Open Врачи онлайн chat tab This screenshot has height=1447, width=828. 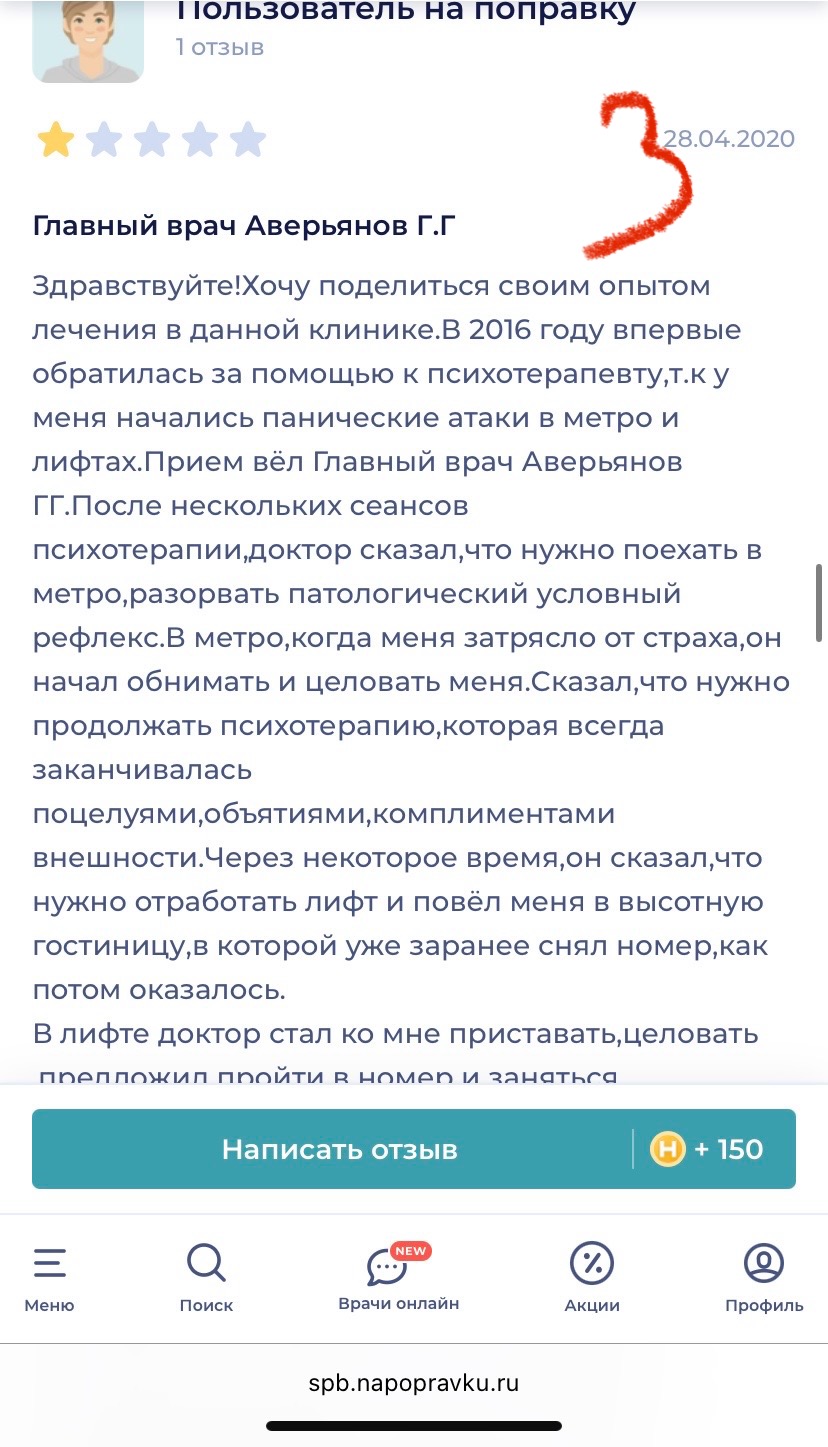click(398, 1277)
